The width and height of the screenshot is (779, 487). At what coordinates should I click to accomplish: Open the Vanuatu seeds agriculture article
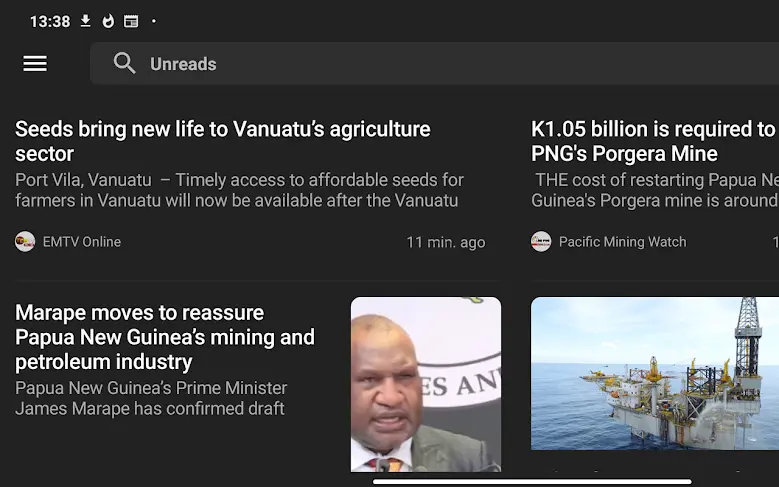[x=222, y=141]
